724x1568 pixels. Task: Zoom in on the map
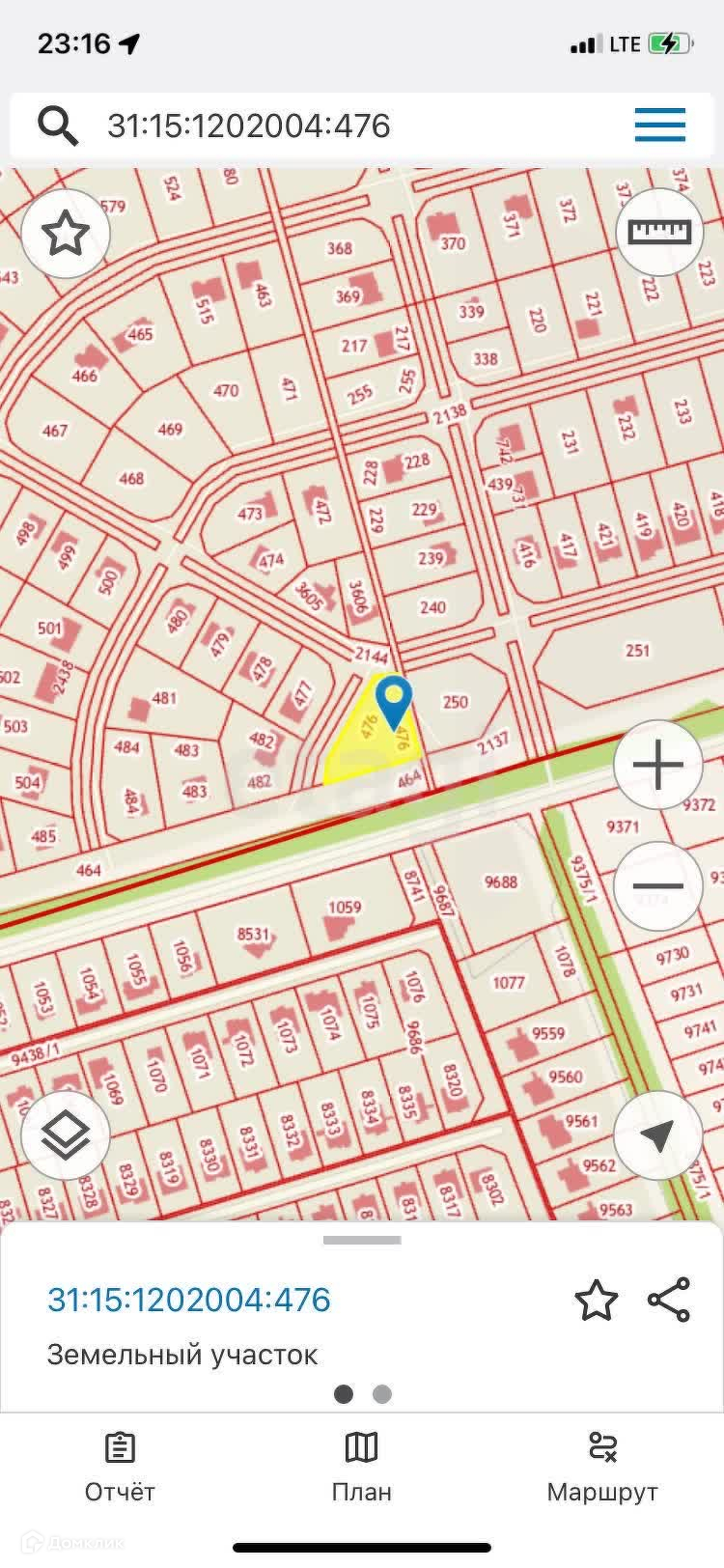coord(658,765)
